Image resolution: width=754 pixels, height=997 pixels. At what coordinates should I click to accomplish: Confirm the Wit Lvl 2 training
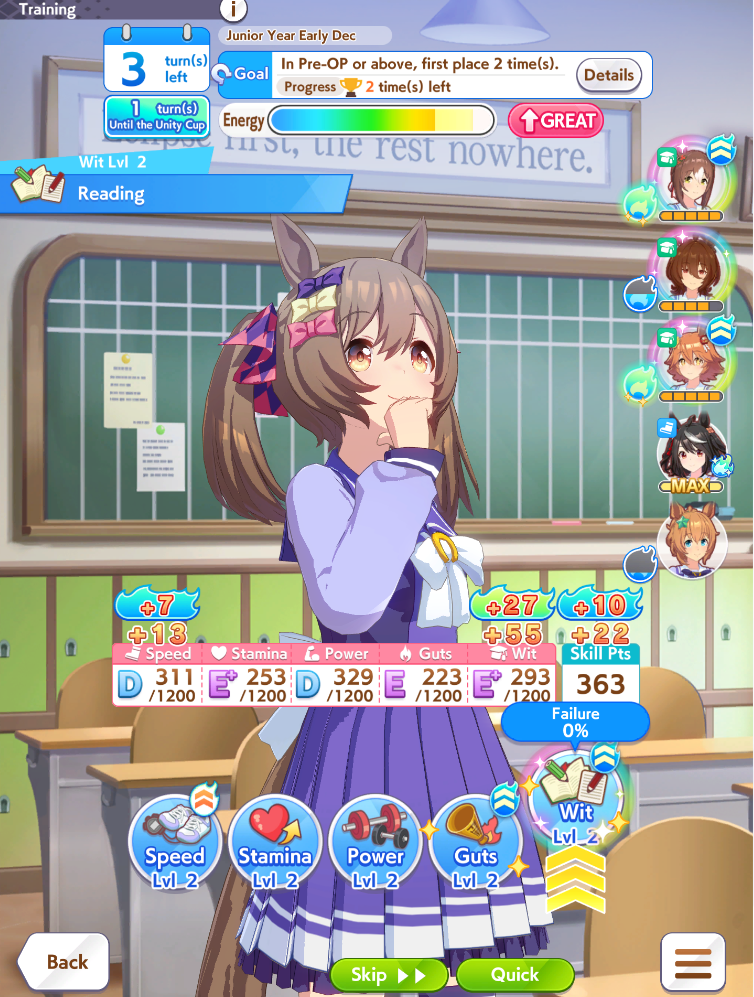(x=576, y=800)
